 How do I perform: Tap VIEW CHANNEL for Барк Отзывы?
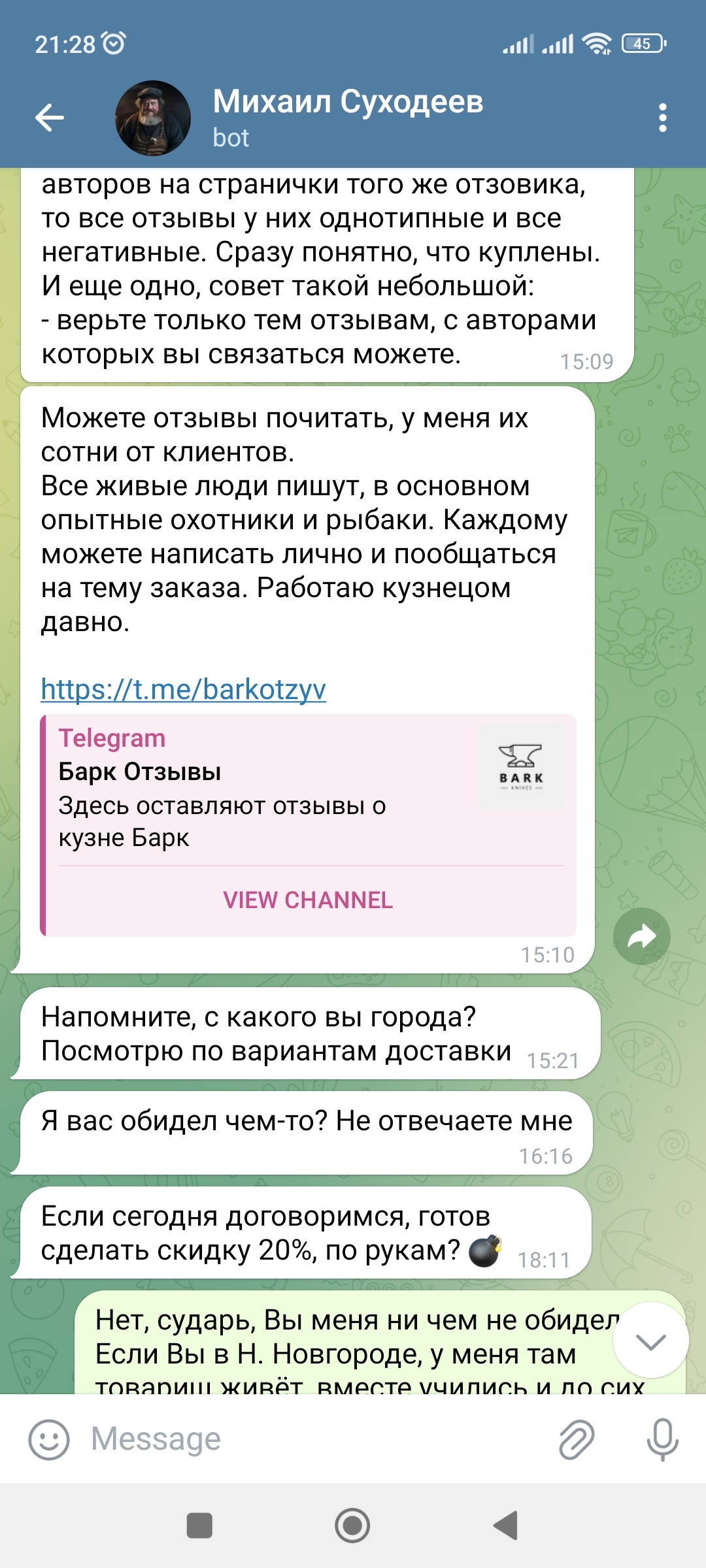click(x=308, y=900)
